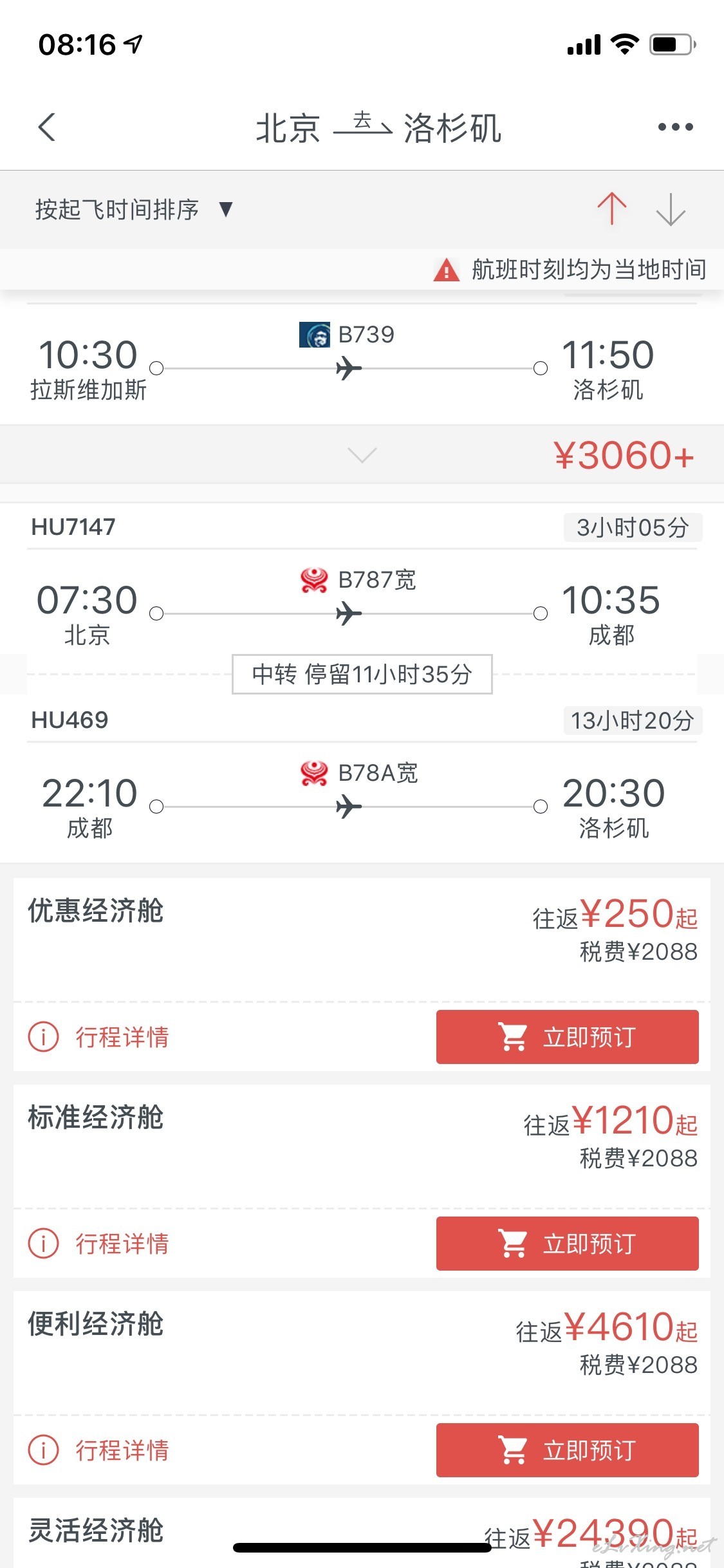Book the 优惠经济舱 fare now
The height and width of the screenshot is (1568, 724).
point(567,1037)
